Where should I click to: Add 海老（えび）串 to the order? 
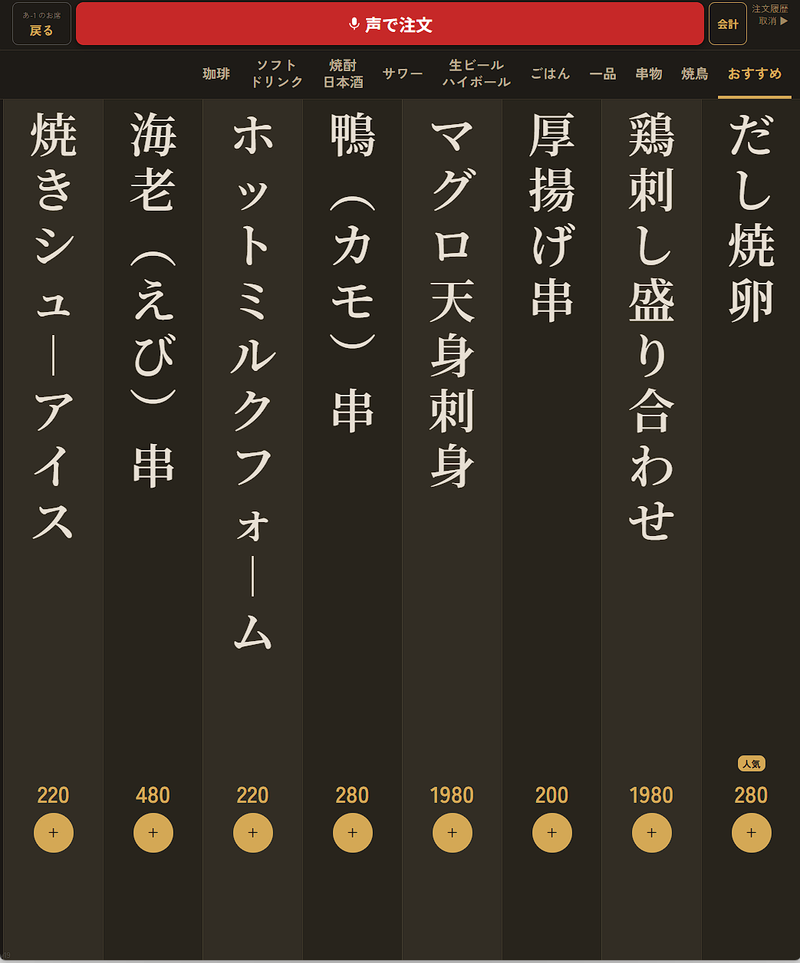153,832
